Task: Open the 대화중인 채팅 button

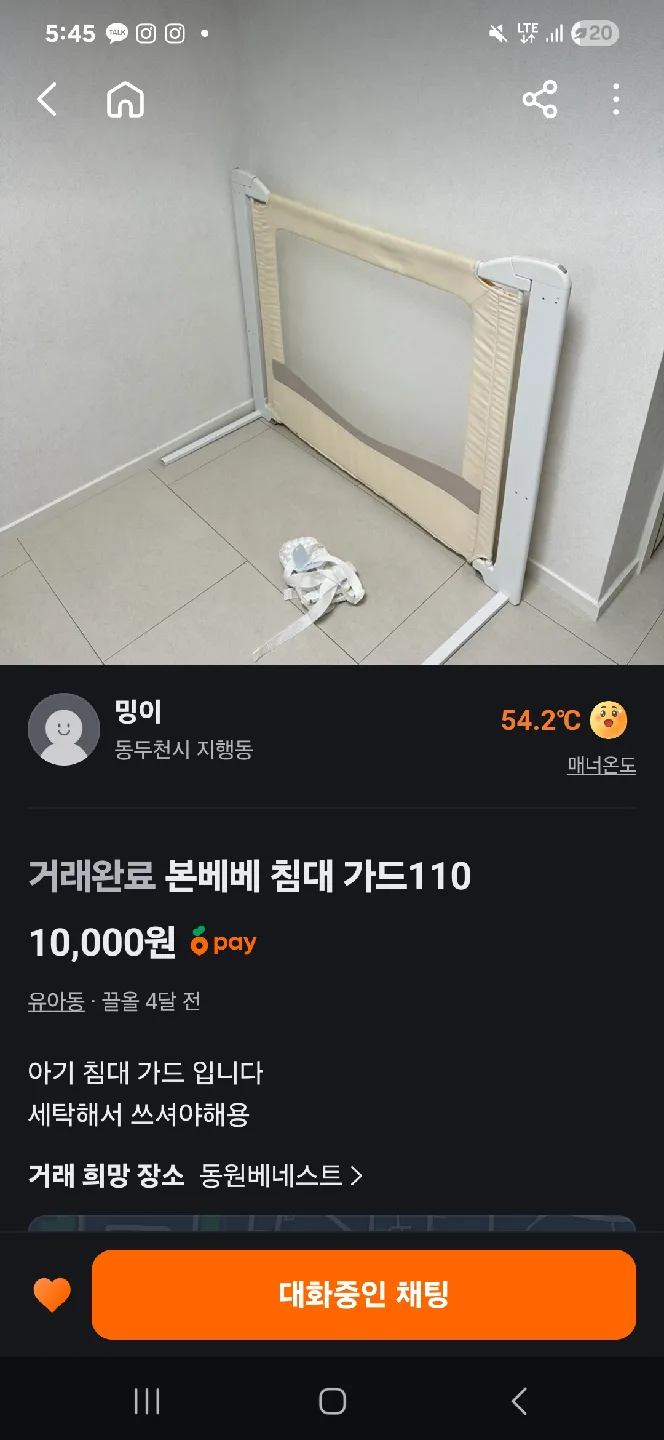Action: point(364,1295)
